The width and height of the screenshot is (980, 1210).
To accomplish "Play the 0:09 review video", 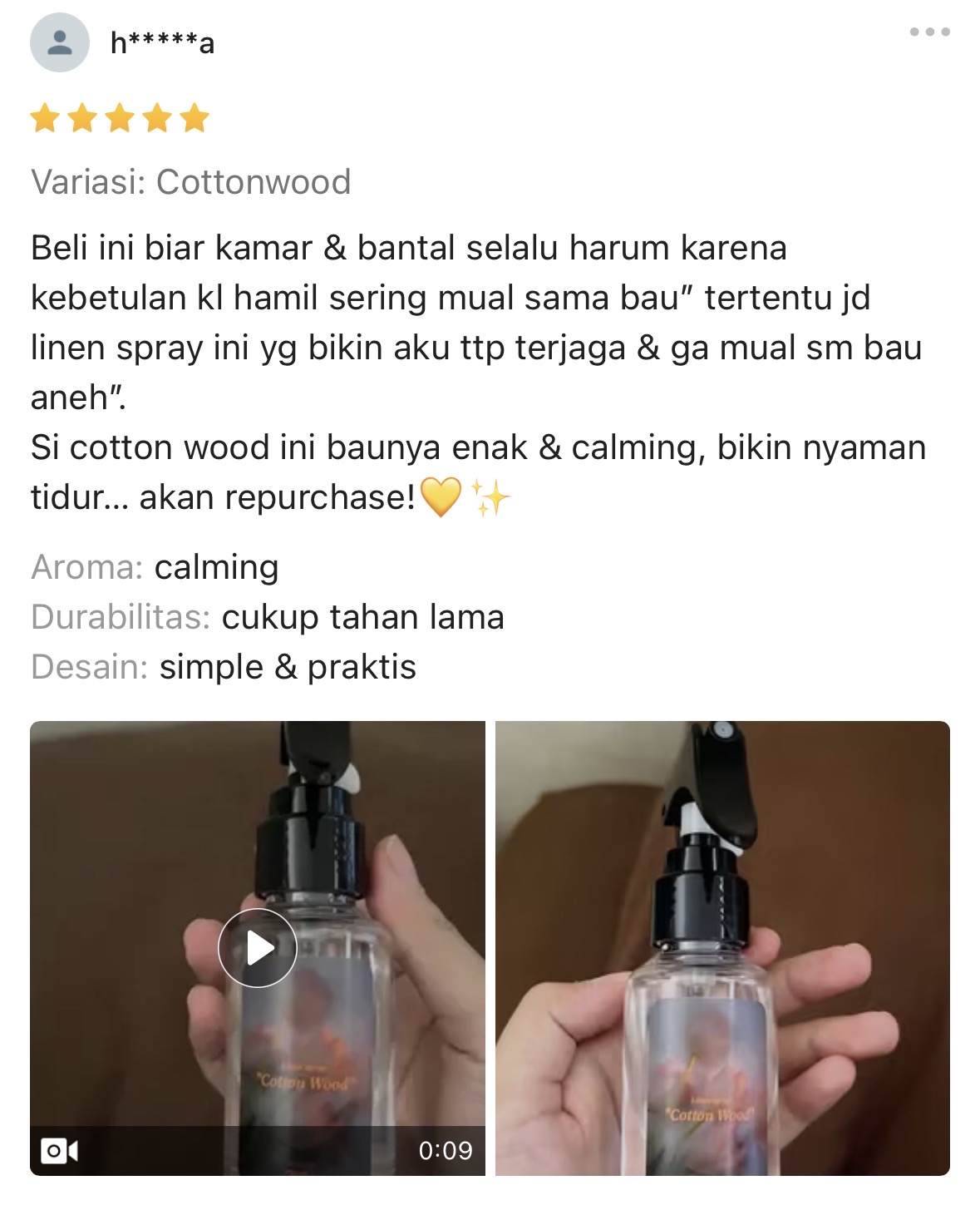I will click(x=258, y=947).
